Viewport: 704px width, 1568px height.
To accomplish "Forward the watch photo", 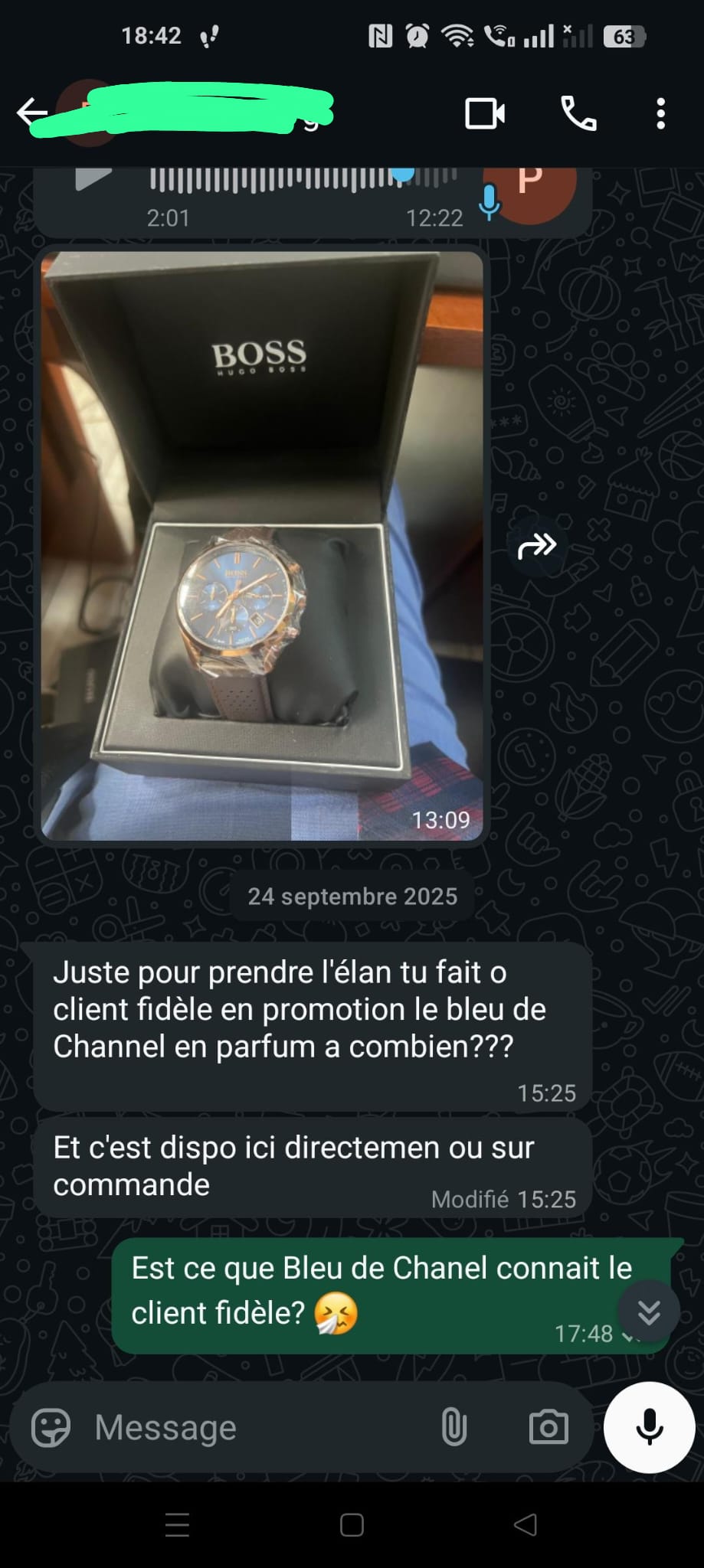I will point(537,547).
